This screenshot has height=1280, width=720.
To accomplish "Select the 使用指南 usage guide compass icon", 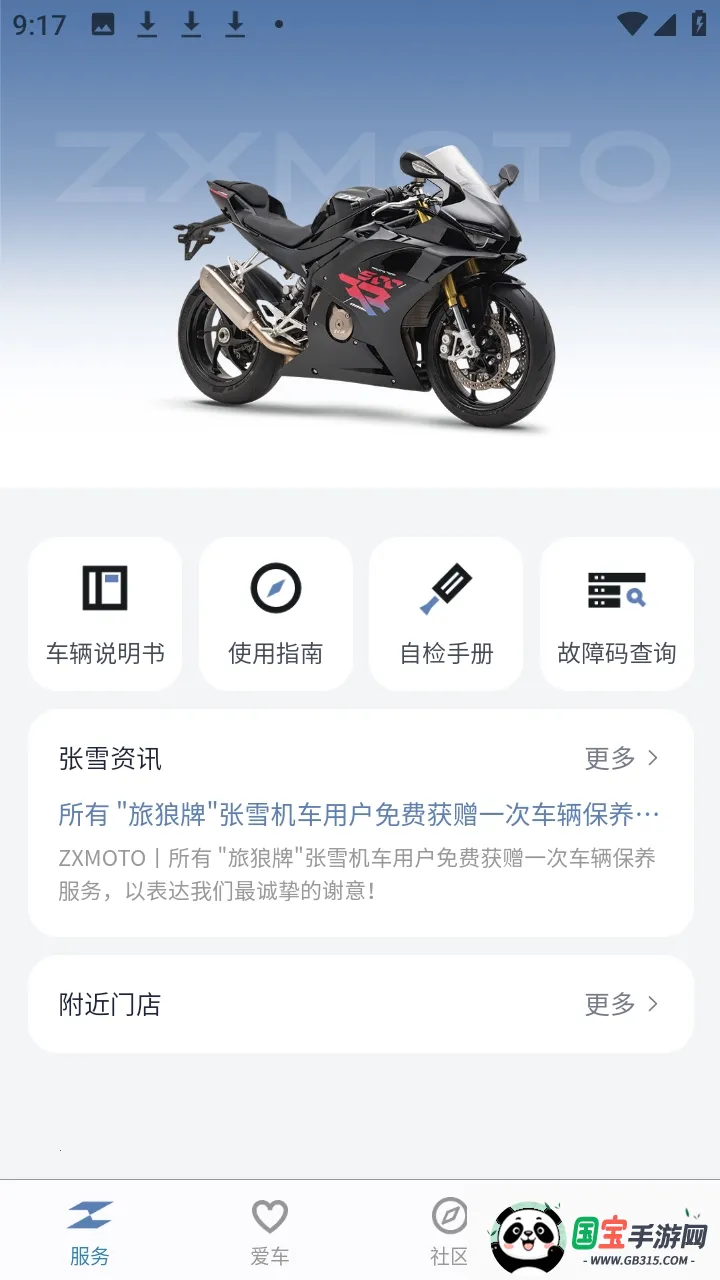I will coord(275,589).
